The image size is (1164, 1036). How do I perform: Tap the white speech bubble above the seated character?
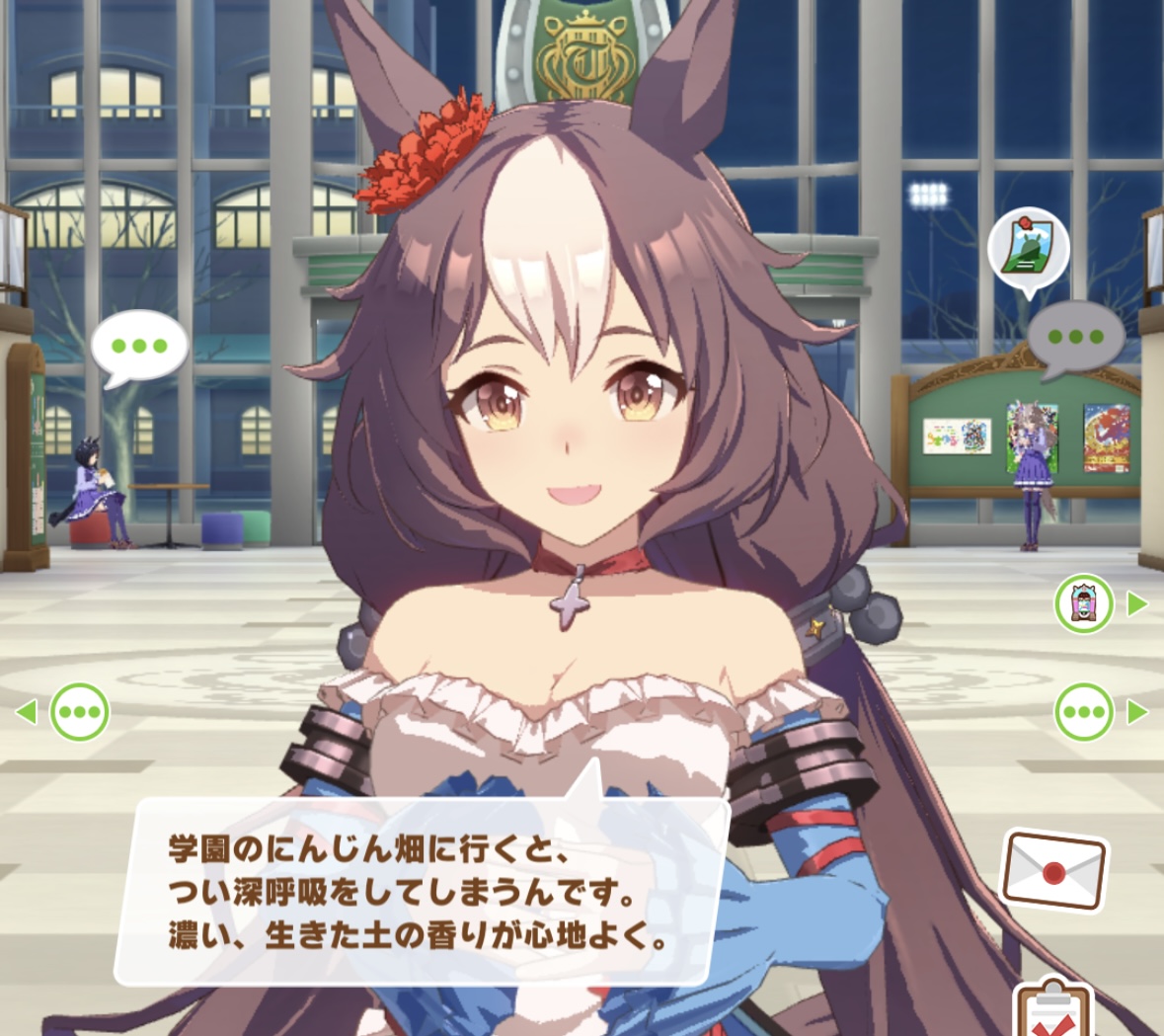138,347
